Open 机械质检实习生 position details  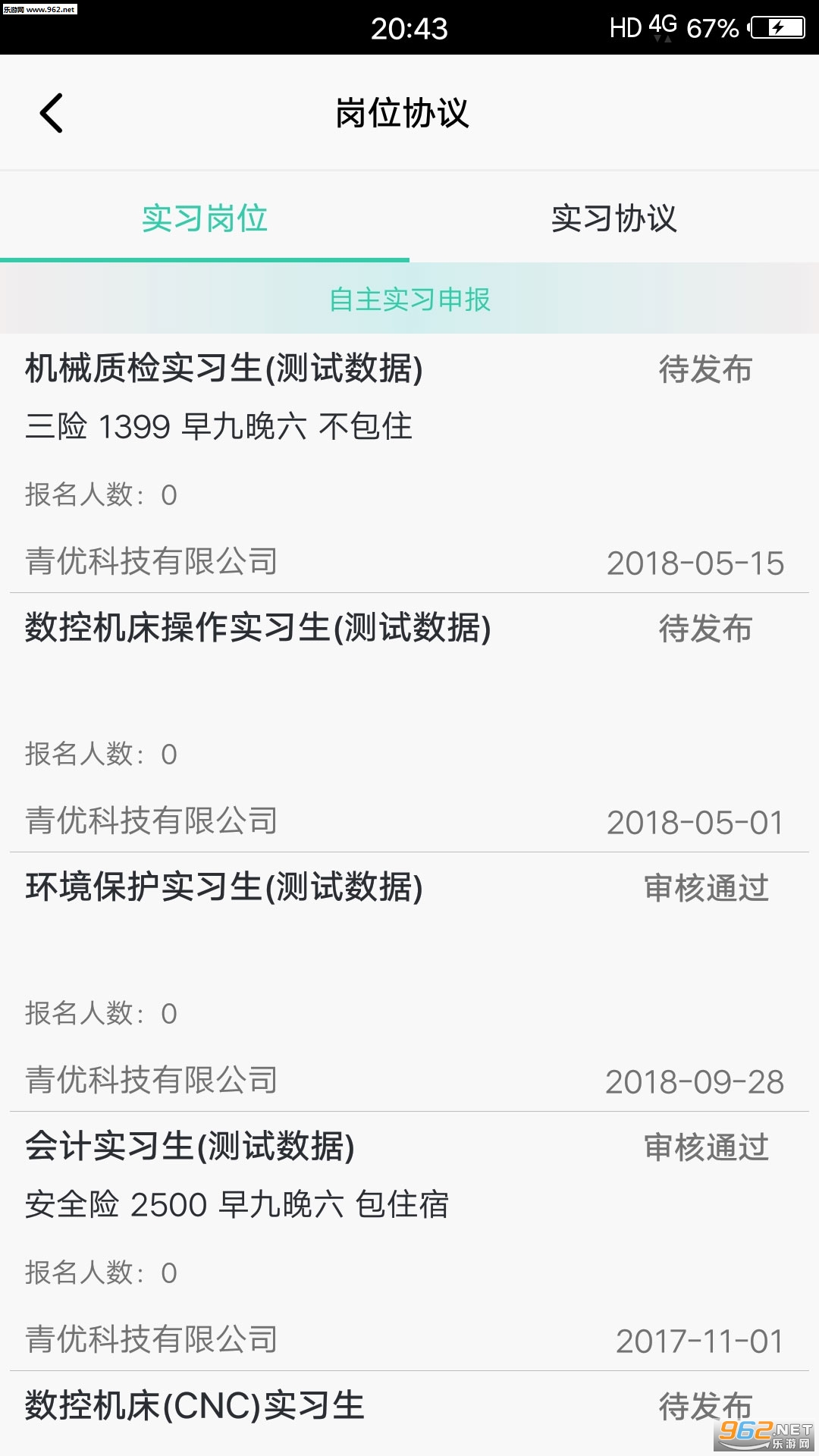(224, 369)
